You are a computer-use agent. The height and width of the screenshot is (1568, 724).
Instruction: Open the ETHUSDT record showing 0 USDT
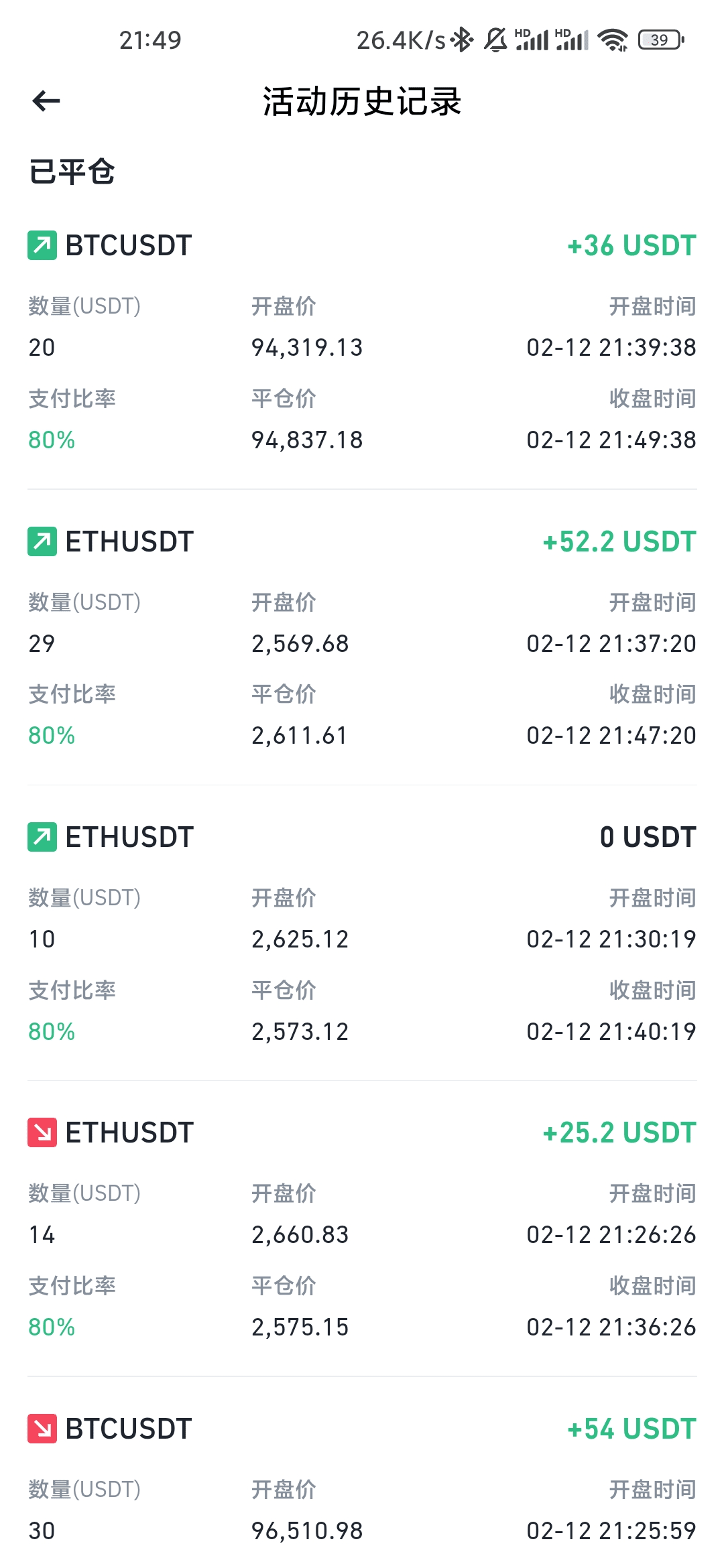click(362, 933)
